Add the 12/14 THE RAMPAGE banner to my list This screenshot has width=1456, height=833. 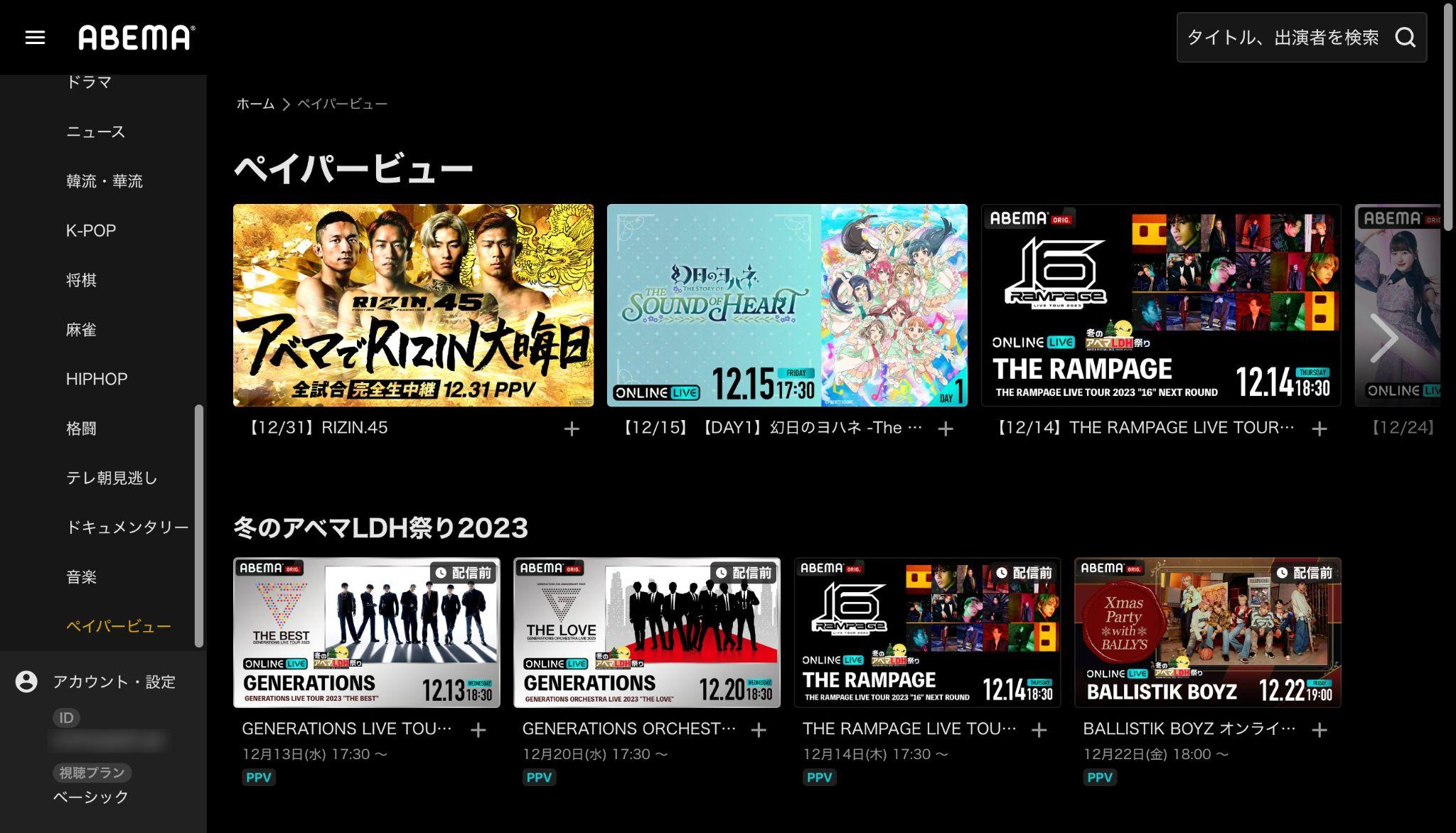1319,429
